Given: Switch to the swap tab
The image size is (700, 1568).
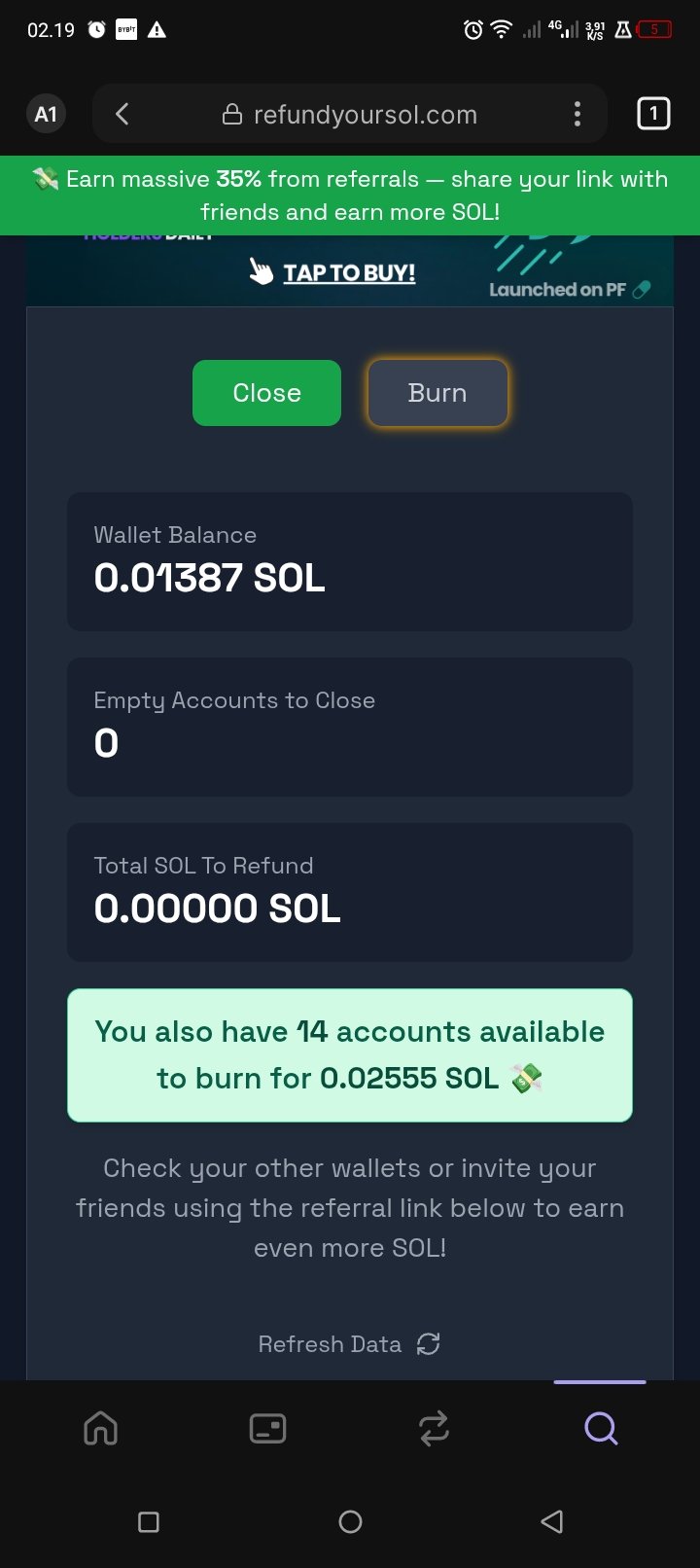Looking at the screenshot, I should pyautogui.click(x=434, y=1428).
